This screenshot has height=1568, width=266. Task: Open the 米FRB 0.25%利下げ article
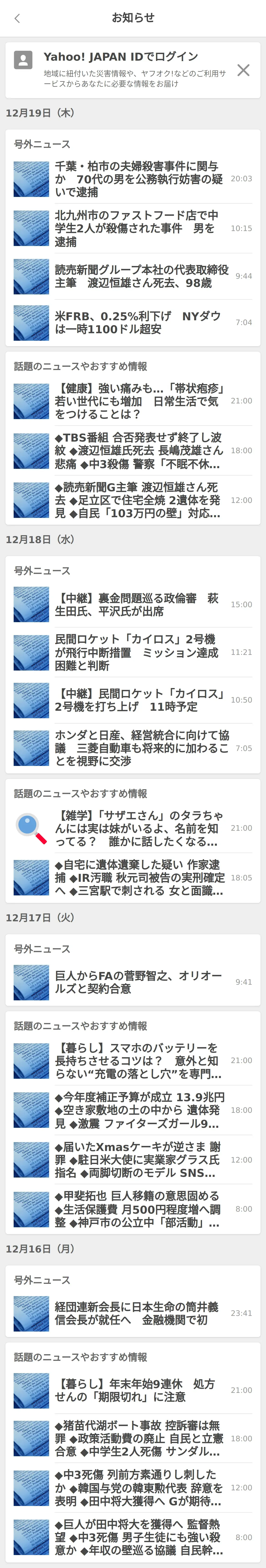pos(138,323)
